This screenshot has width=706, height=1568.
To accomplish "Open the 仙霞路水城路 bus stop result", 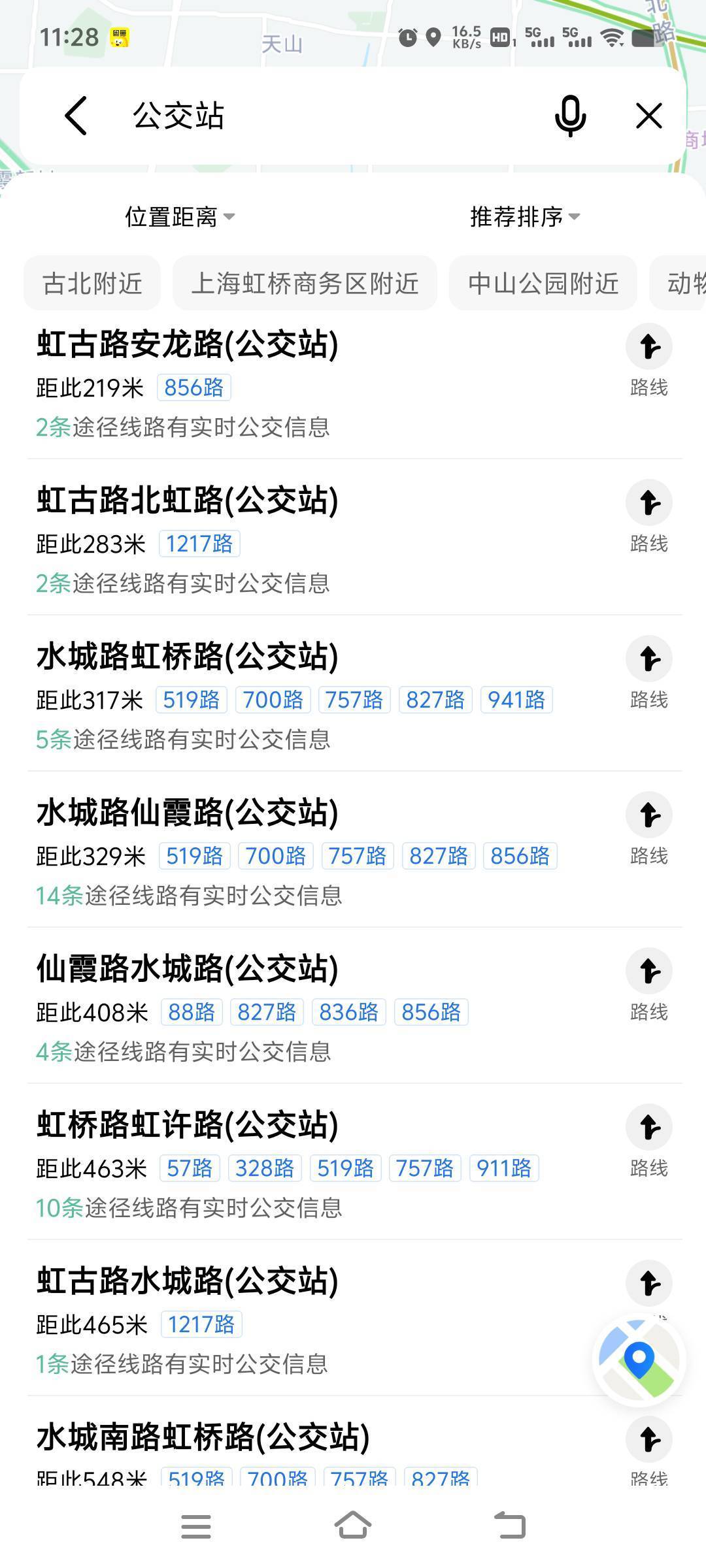I will point(188,969).
